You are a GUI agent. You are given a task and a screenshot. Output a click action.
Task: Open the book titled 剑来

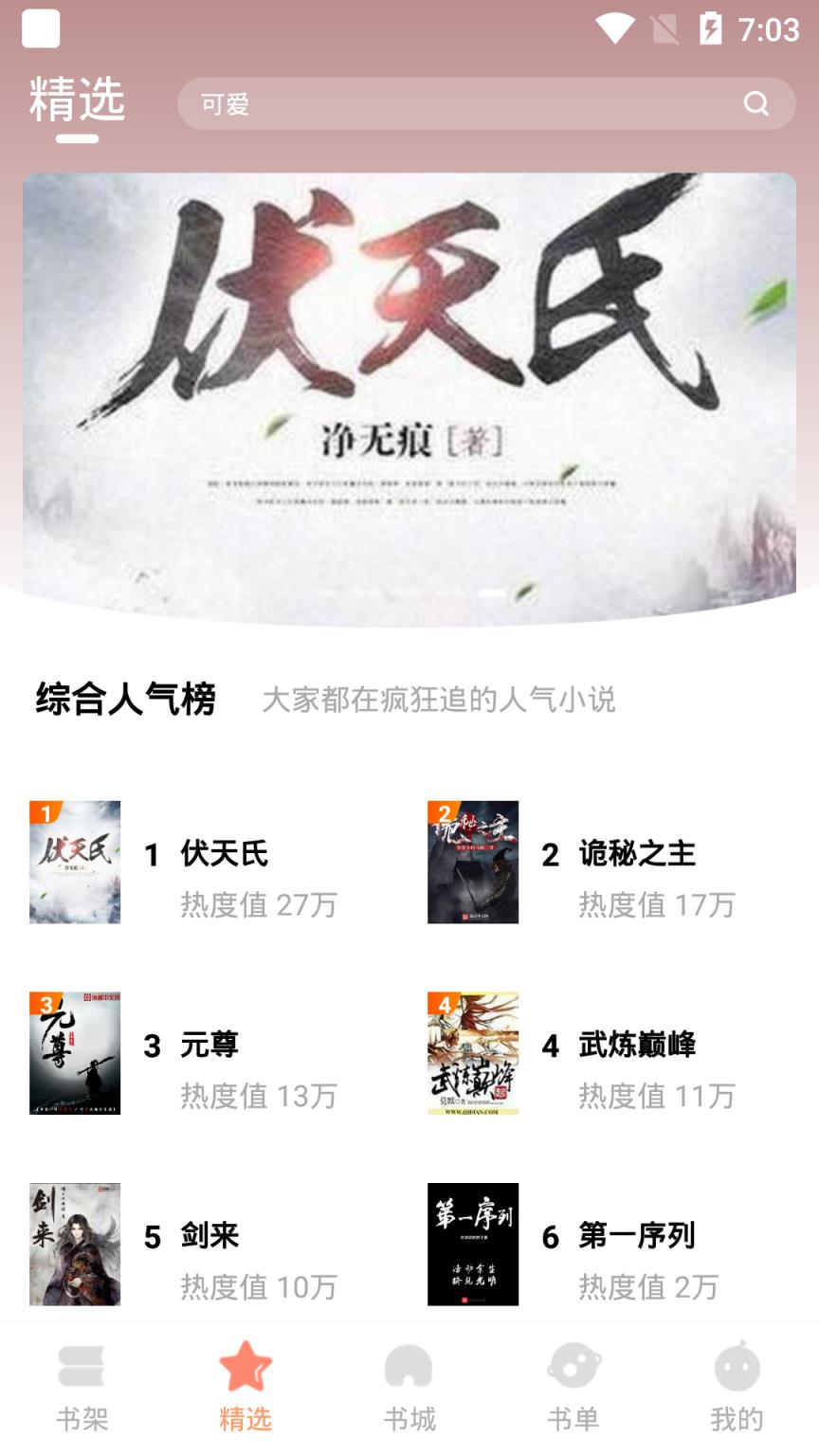tap(74, 1245)
